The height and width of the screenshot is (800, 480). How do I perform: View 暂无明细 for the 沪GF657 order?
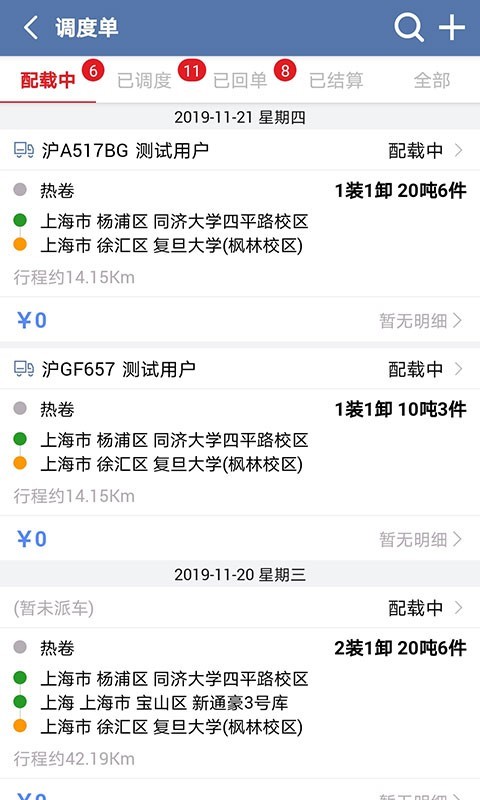click(x=420, y=539)
